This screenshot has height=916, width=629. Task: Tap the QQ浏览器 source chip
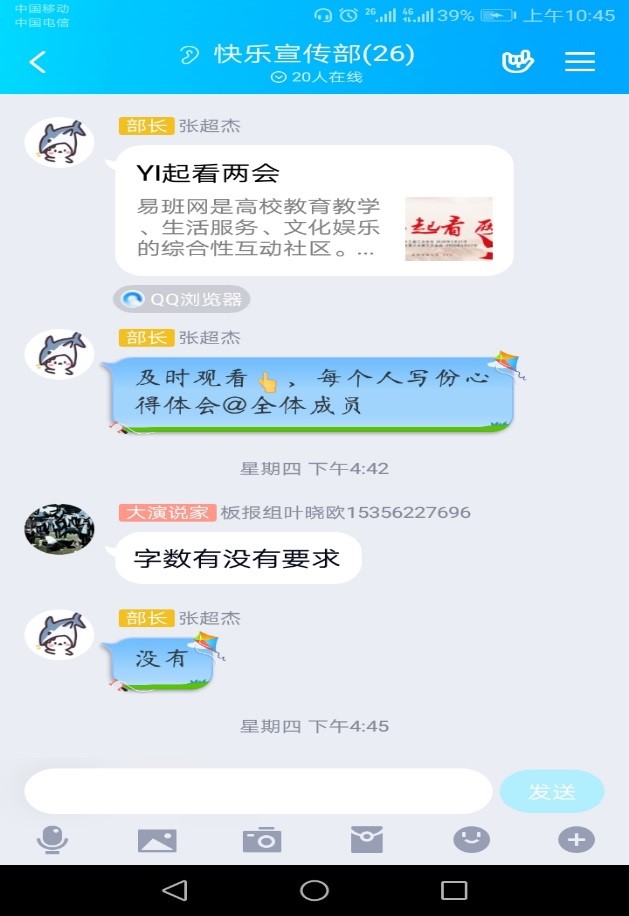pyautogui.click(x=182, y=299)
